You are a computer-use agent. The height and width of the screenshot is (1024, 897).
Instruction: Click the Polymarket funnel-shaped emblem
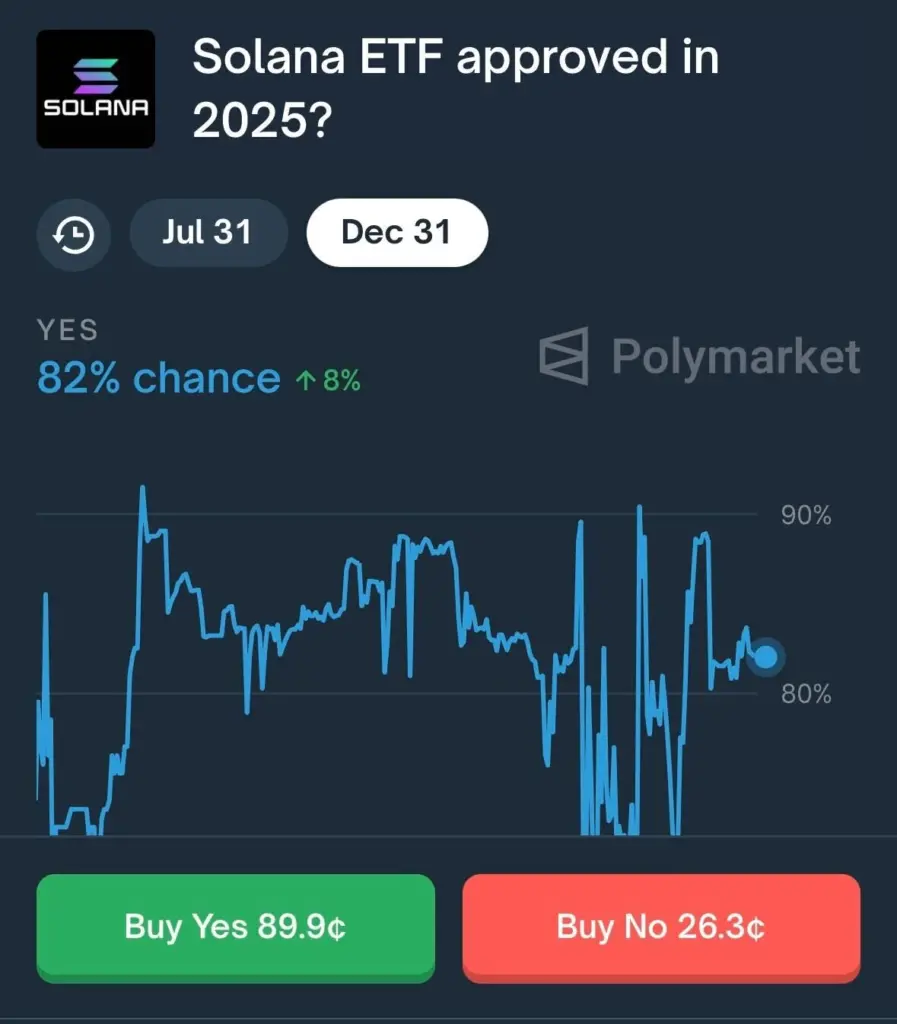563,355
